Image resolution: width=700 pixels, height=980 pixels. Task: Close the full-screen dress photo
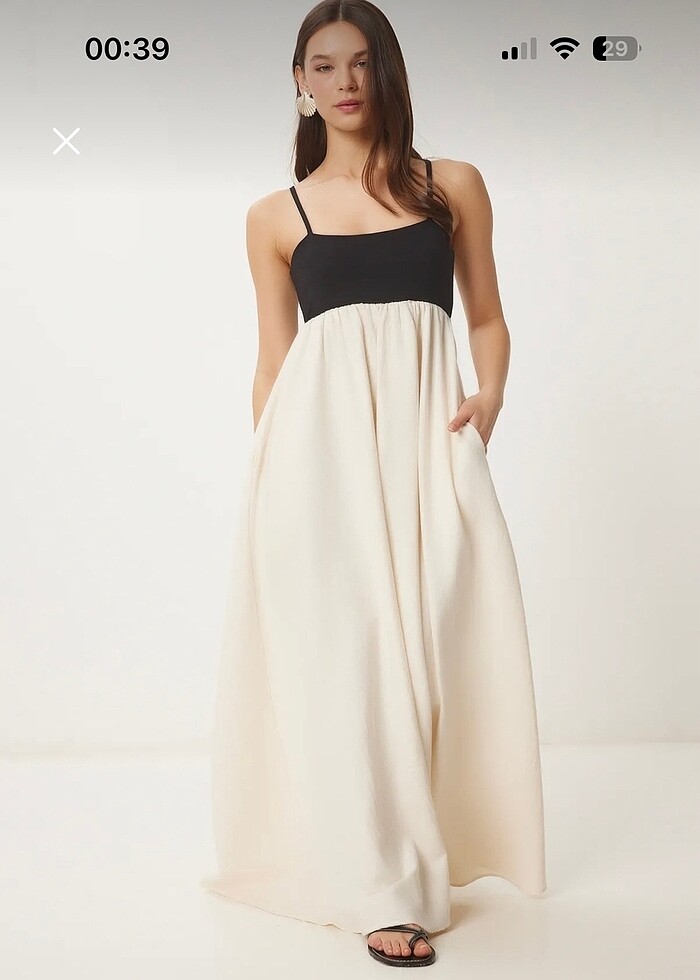point(66,141)
